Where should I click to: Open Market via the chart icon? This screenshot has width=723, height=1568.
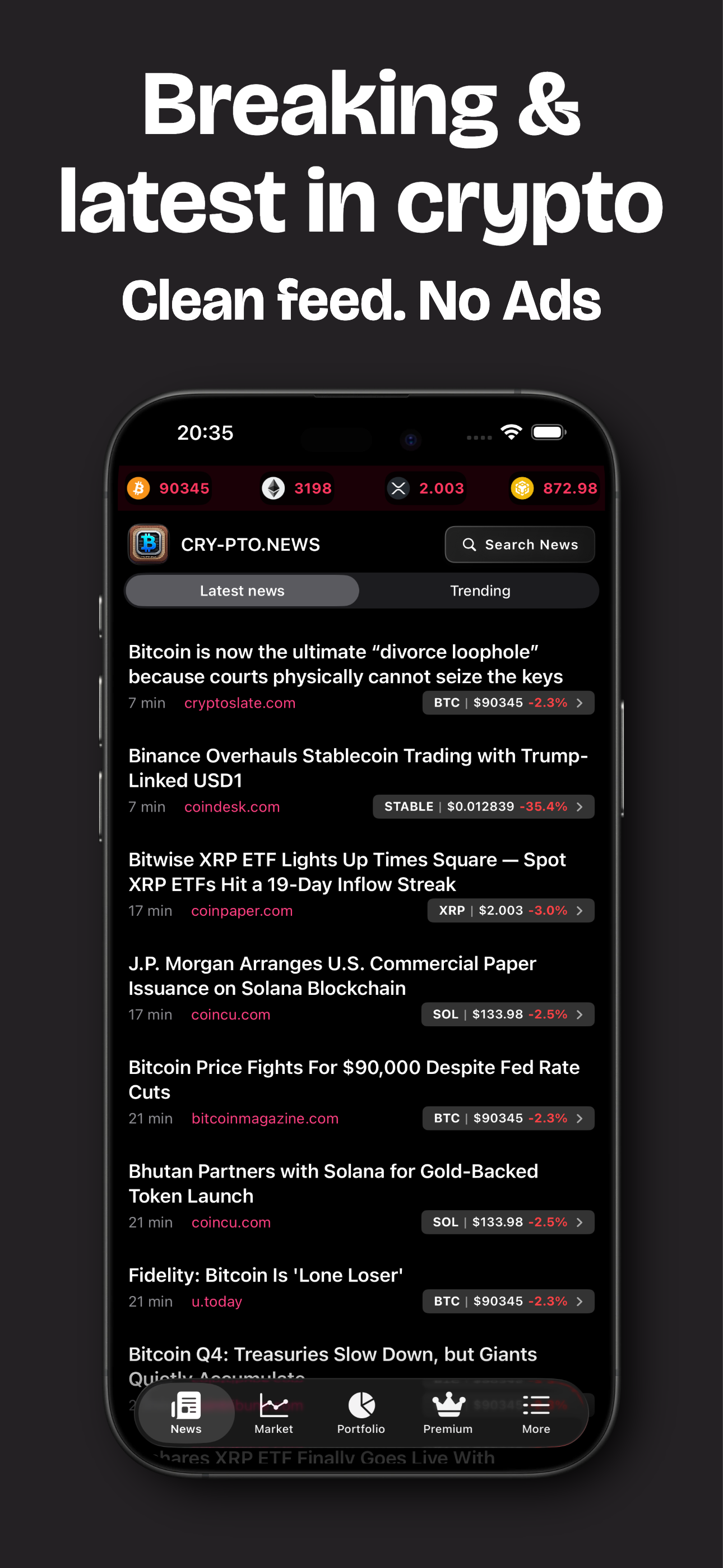274,1406
